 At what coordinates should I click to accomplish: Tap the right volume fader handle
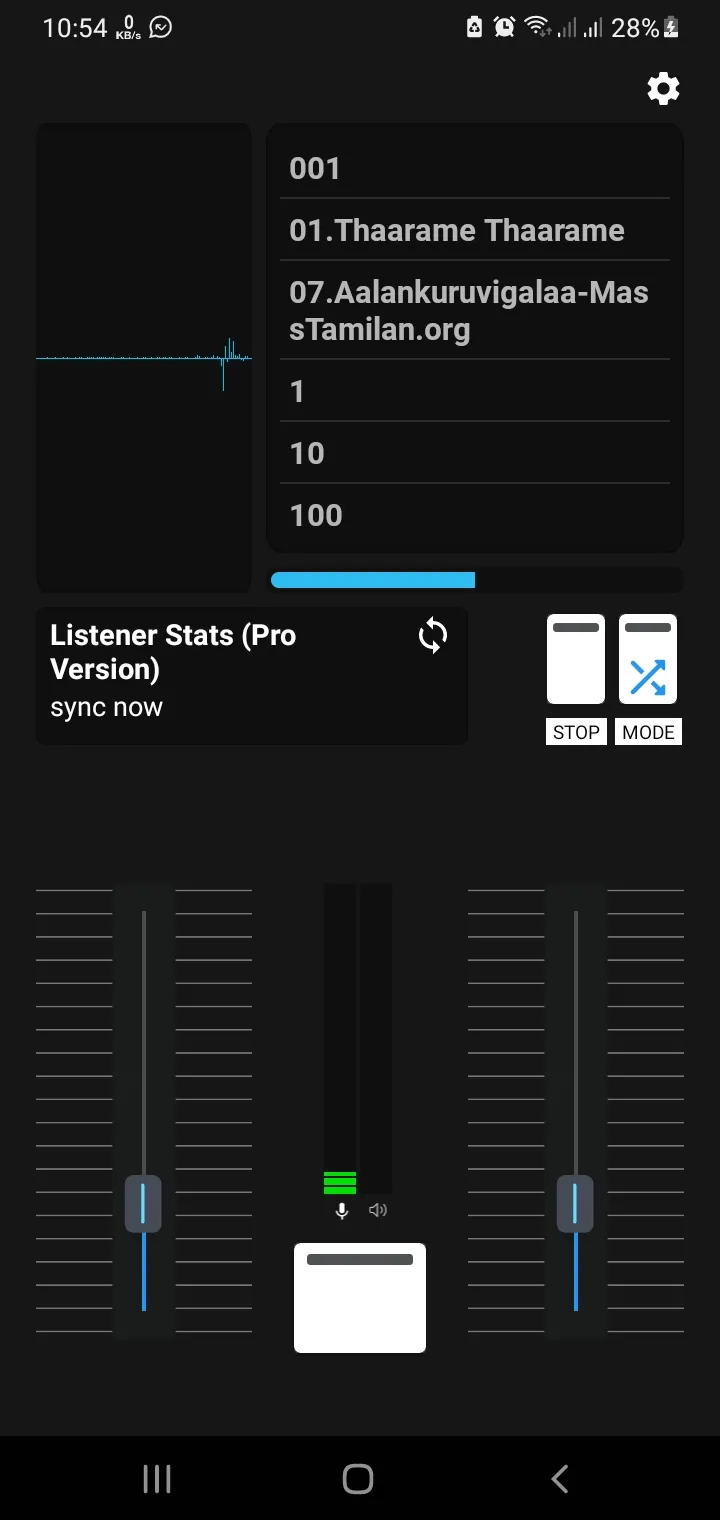tap(575, 1203)
